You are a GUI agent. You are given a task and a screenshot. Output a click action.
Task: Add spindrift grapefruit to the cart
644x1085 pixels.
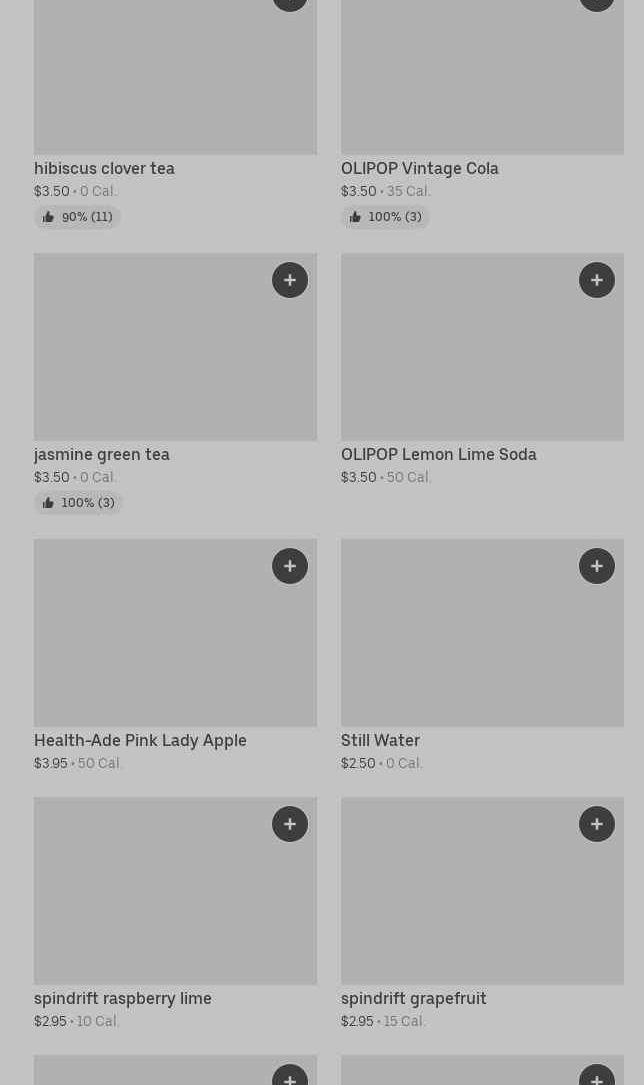pos(597,824)
